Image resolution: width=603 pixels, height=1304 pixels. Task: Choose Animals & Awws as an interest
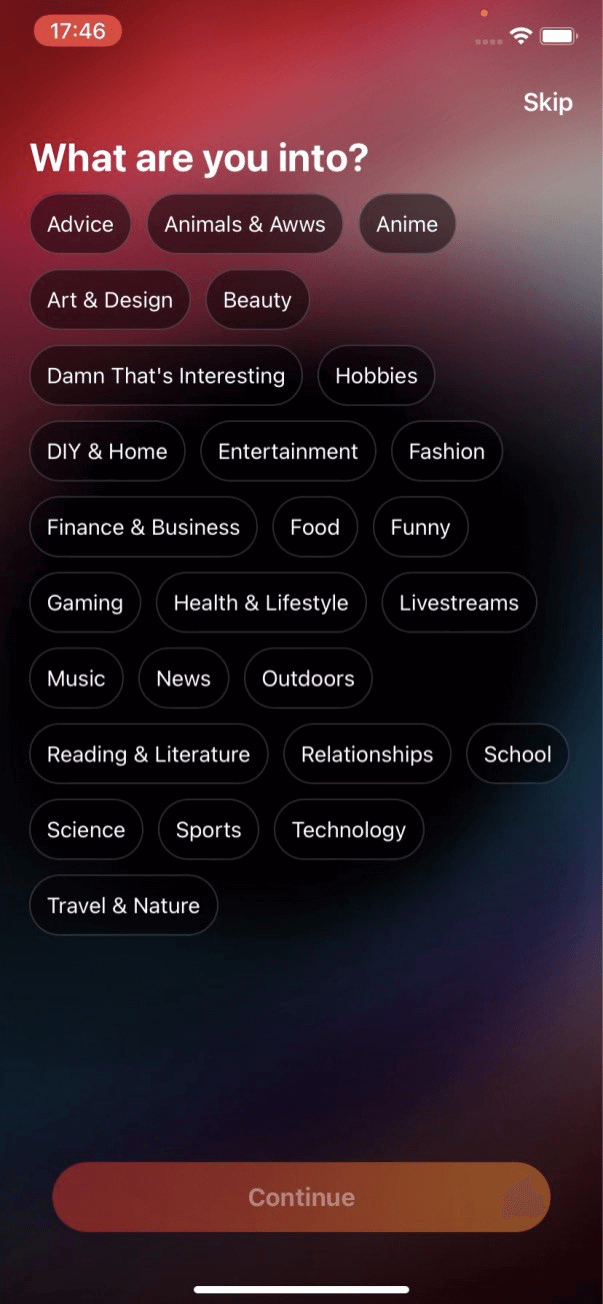click(245, 224)
